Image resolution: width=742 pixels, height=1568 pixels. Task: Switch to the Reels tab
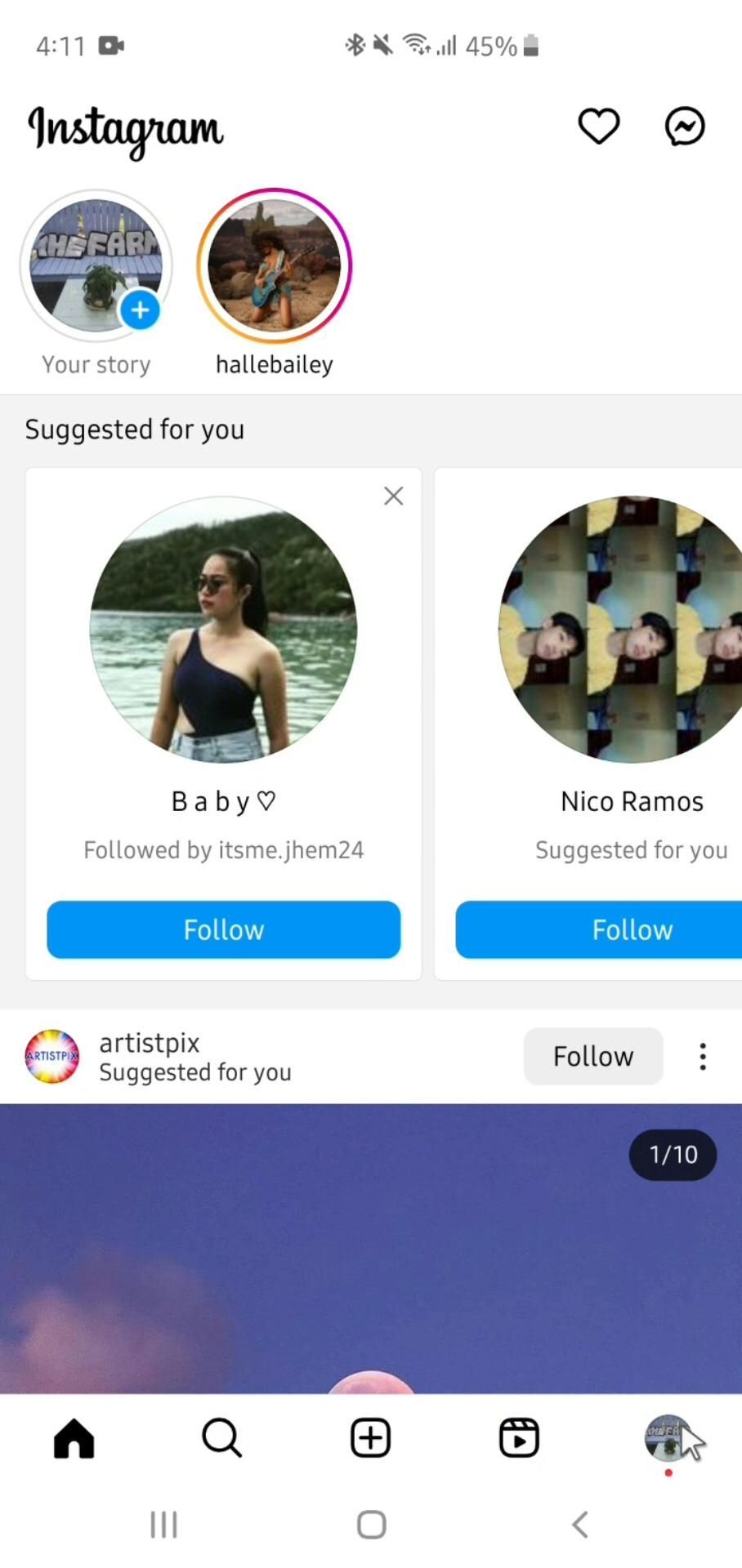pyautogui.click(x=519, y=1438)
